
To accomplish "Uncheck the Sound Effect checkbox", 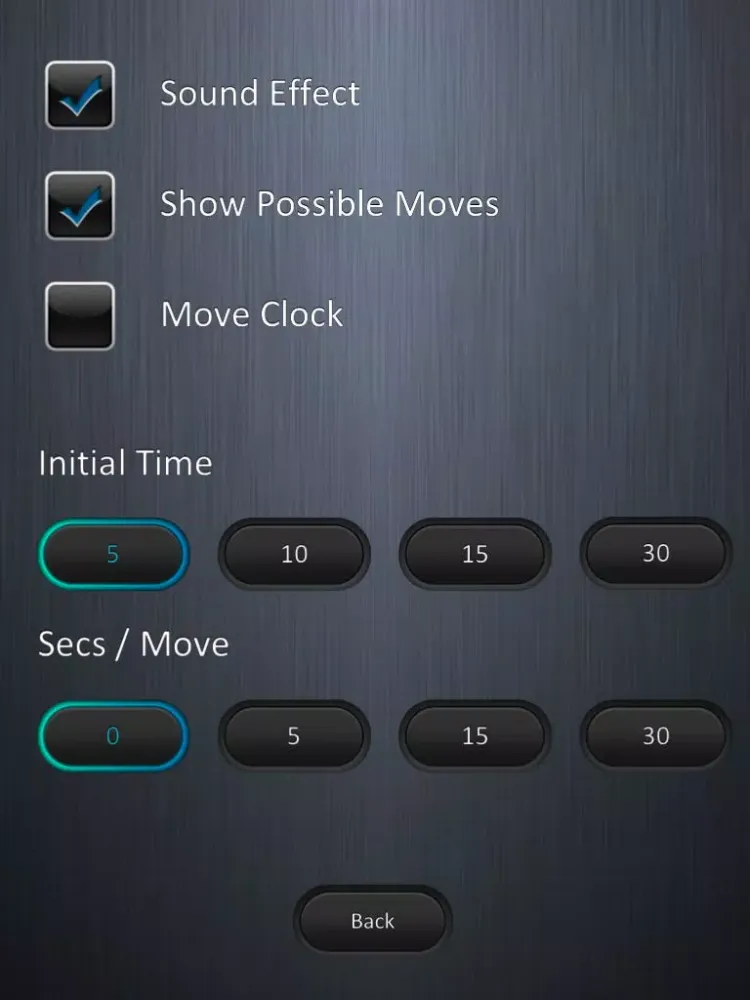I will click(80, 95).
